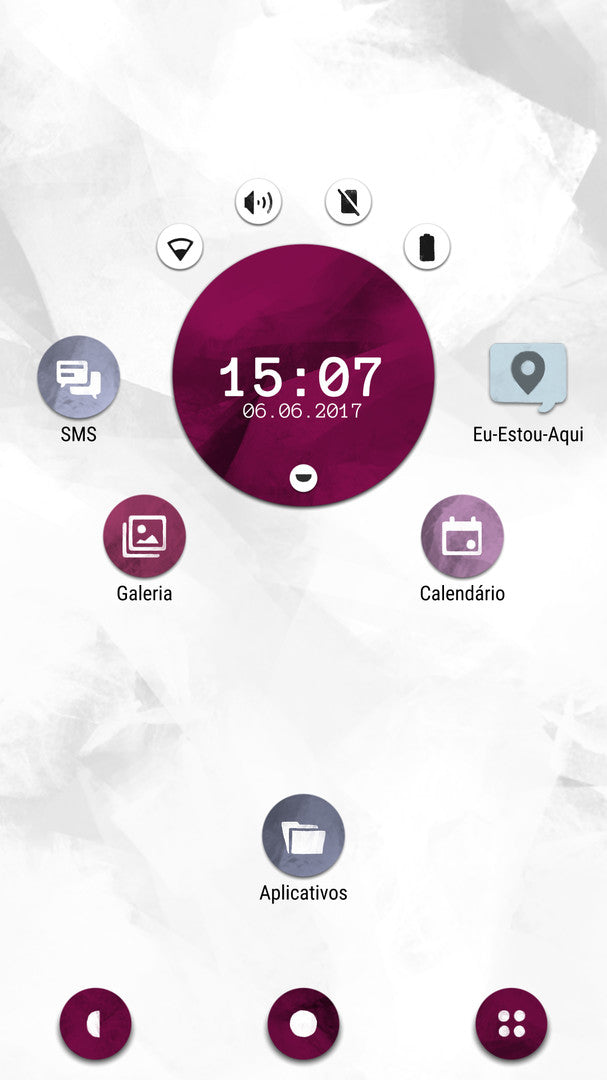Tap the sound volume shortcut
Image resolution: width=607 pixels, height=1080 pixels.
tap(258, 203)
